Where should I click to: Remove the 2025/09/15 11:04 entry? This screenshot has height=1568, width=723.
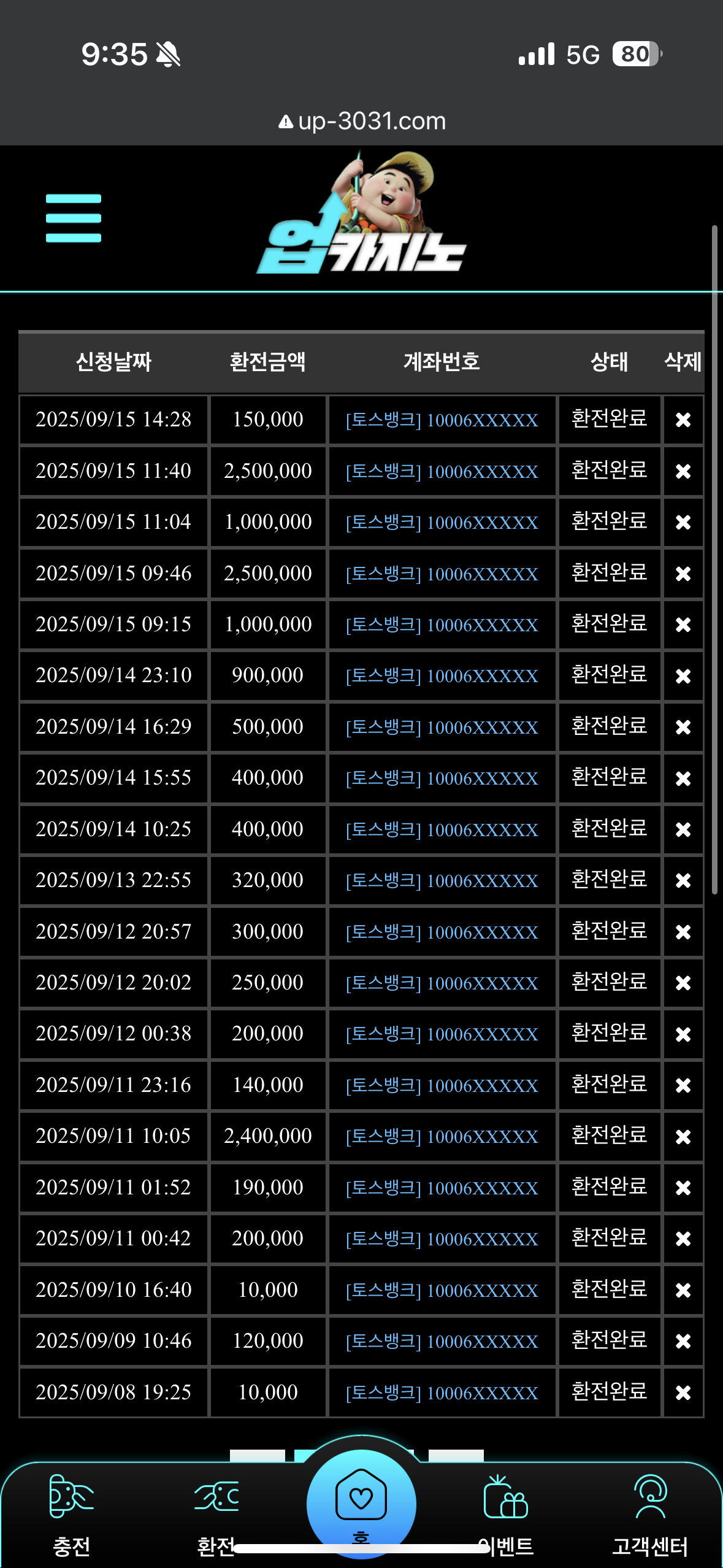click(683, 522)
